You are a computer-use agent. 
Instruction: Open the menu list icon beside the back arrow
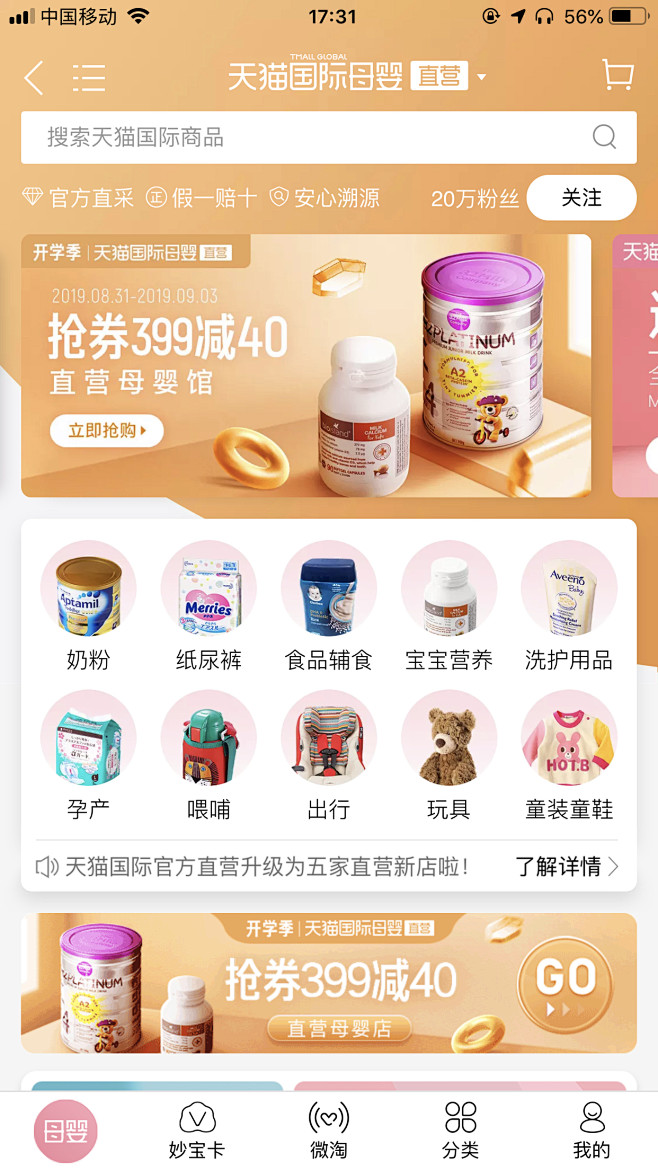point(89,78)
